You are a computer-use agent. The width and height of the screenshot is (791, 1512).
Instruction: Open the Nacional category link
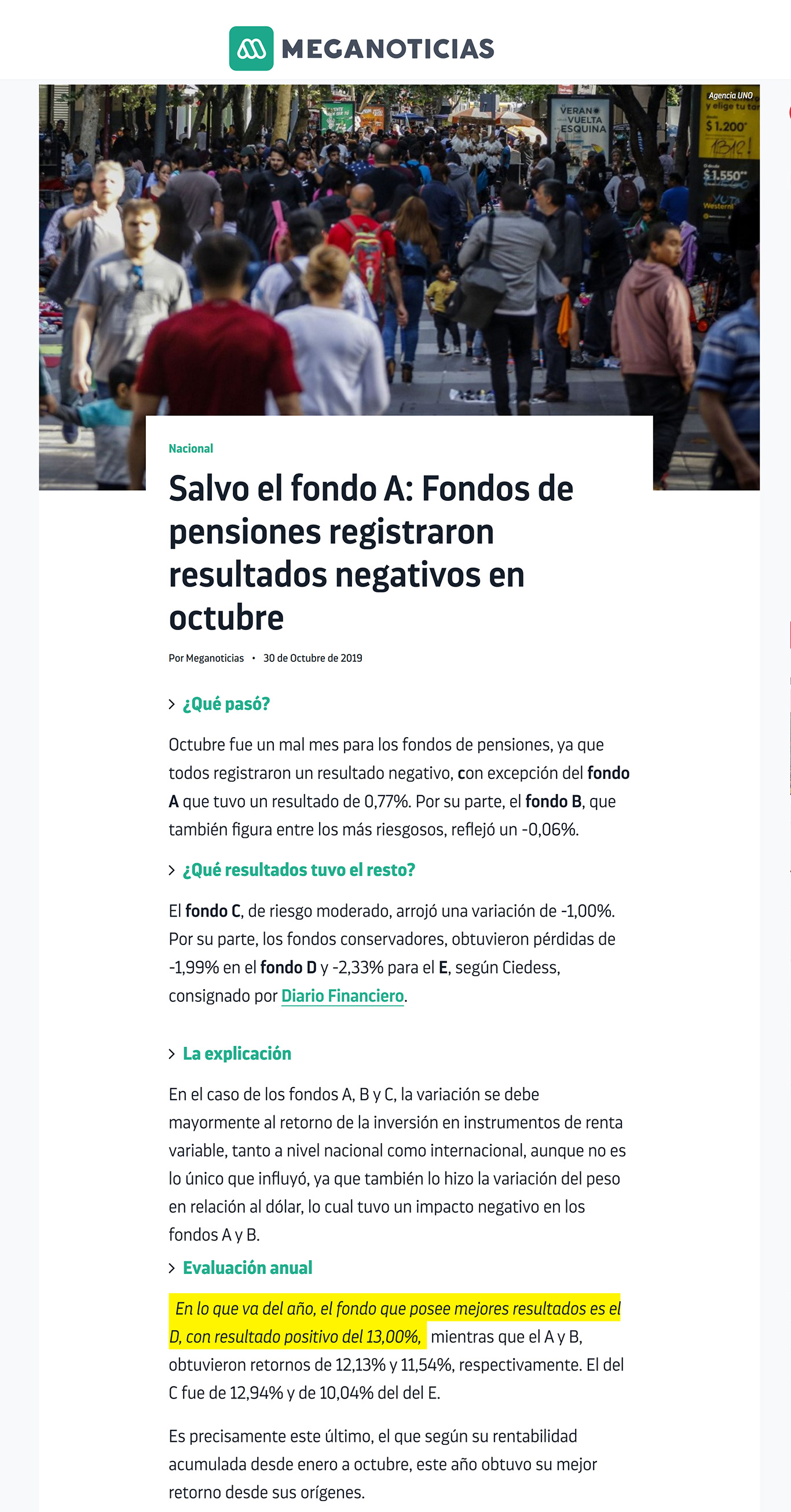click(x=191, y=448)
